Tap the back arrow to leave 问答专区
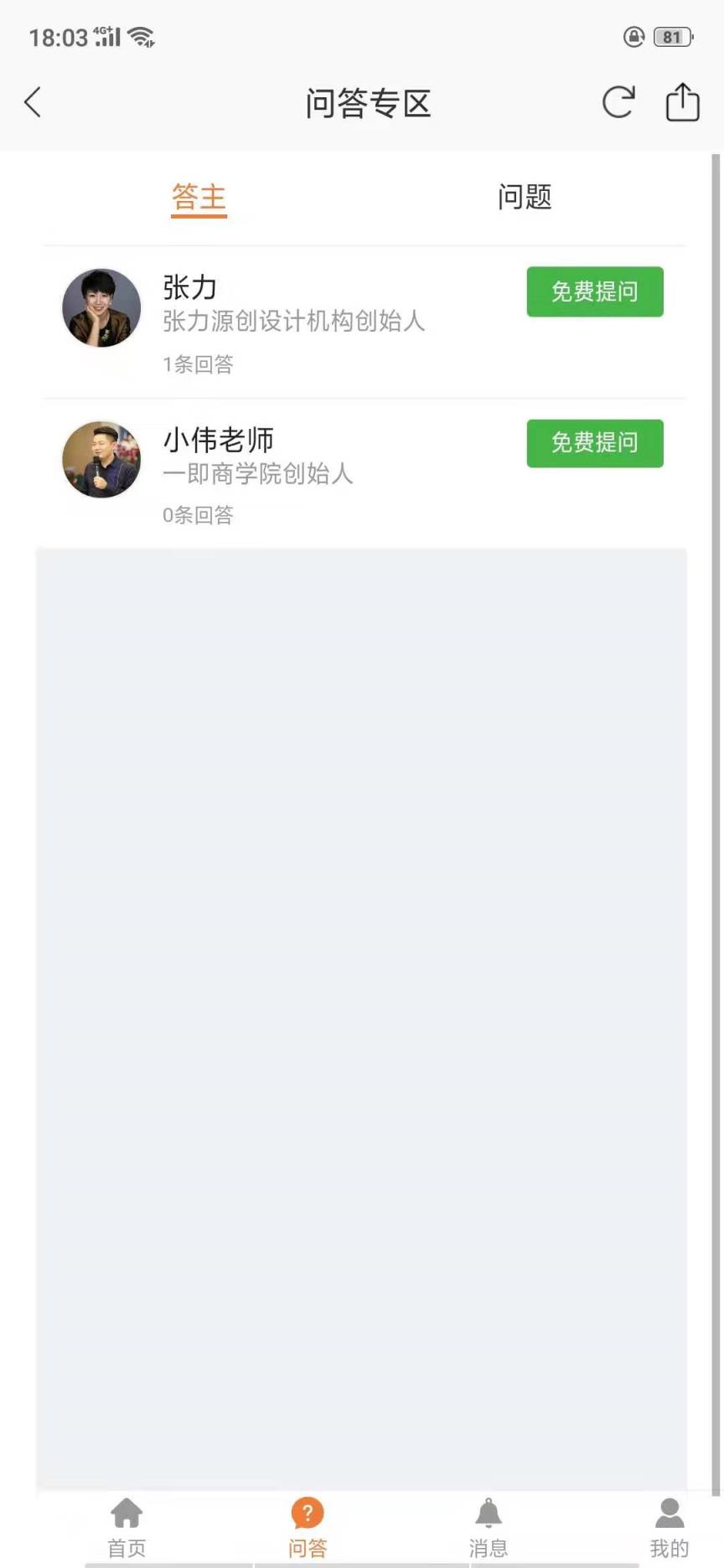This screenshot has height=1568, width=724. (32, 102)
